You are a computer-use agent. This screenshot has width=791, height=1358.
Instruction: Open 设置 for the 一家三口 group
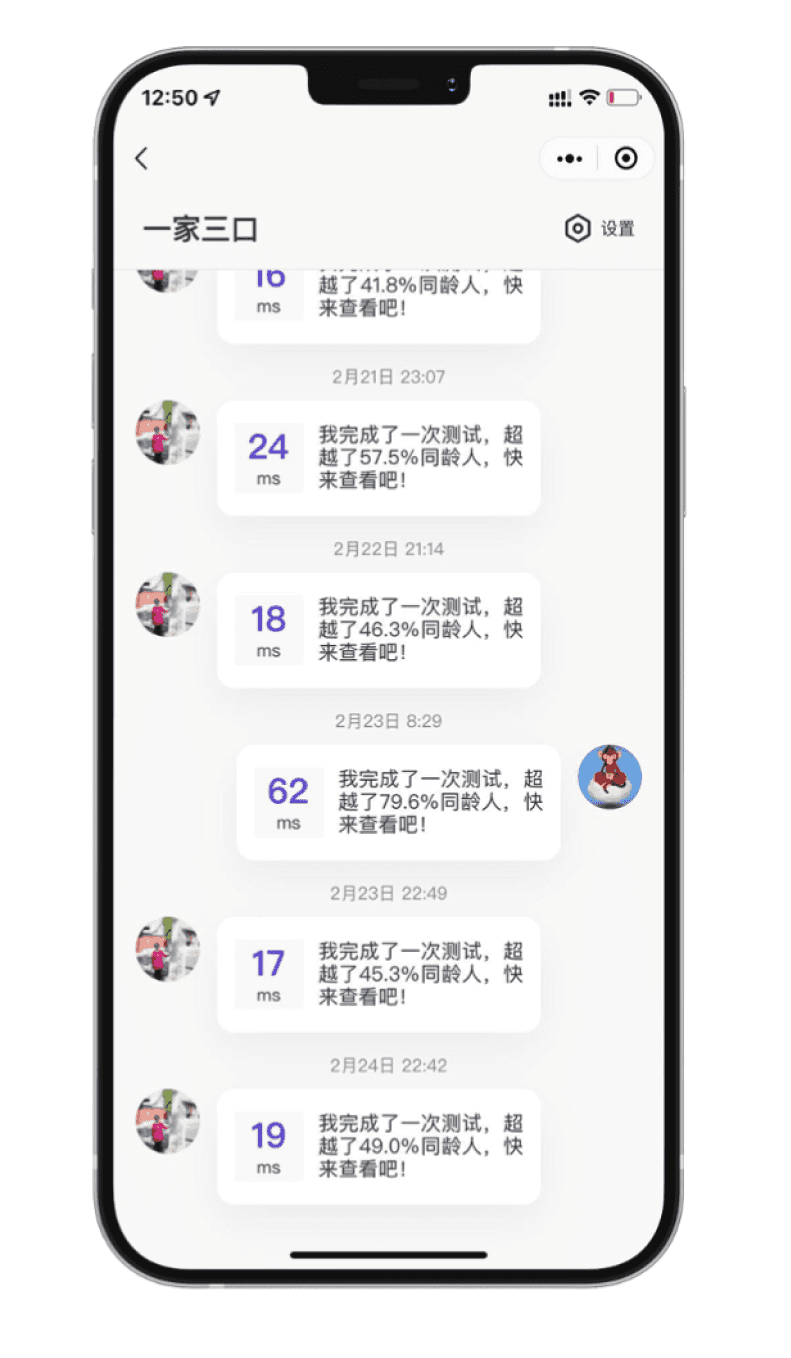[600, 229]
